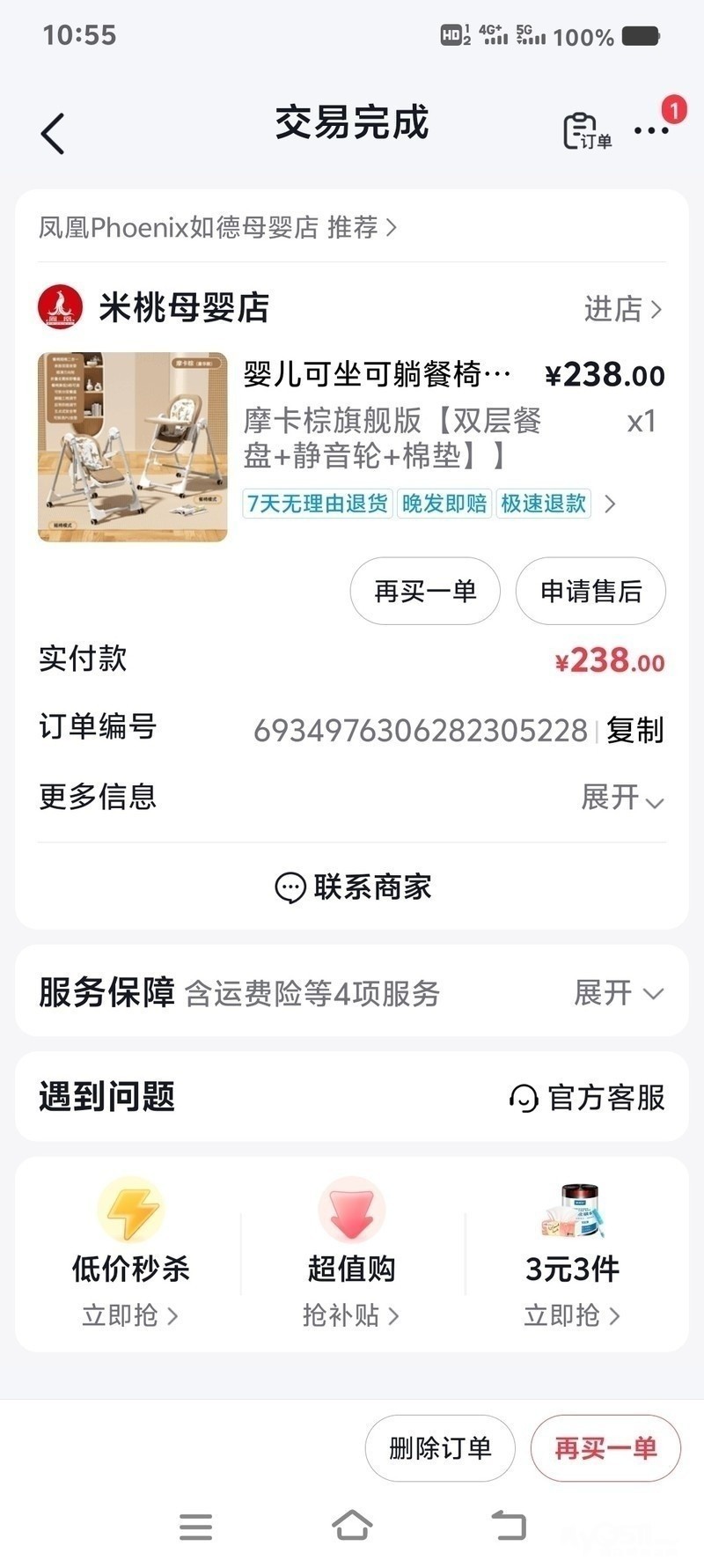Image resolution: width=704 pixels, height=1568 pixels.
Task: Open the 订单 orders icon
Action: coord(587,132)
